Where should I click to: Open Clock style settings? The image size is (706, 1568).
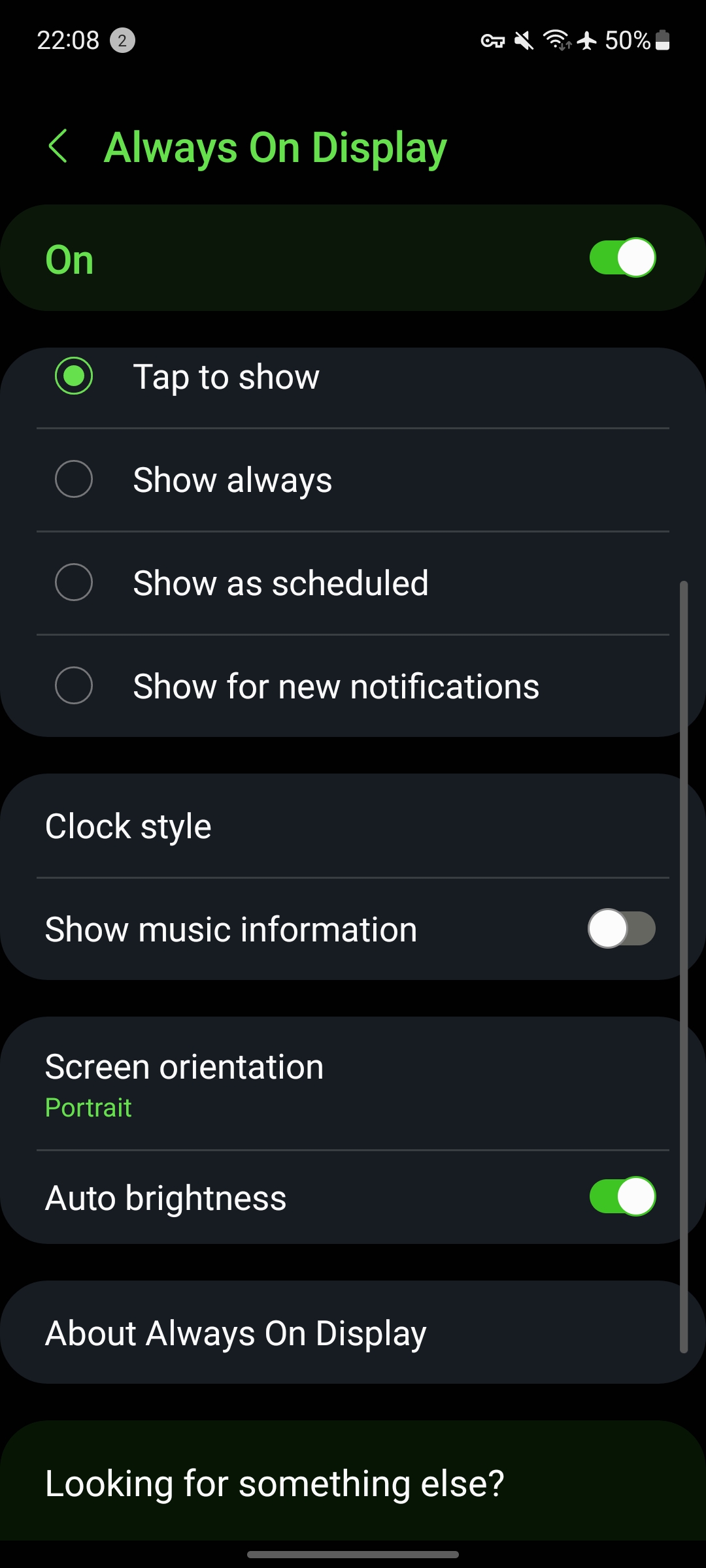353,826
